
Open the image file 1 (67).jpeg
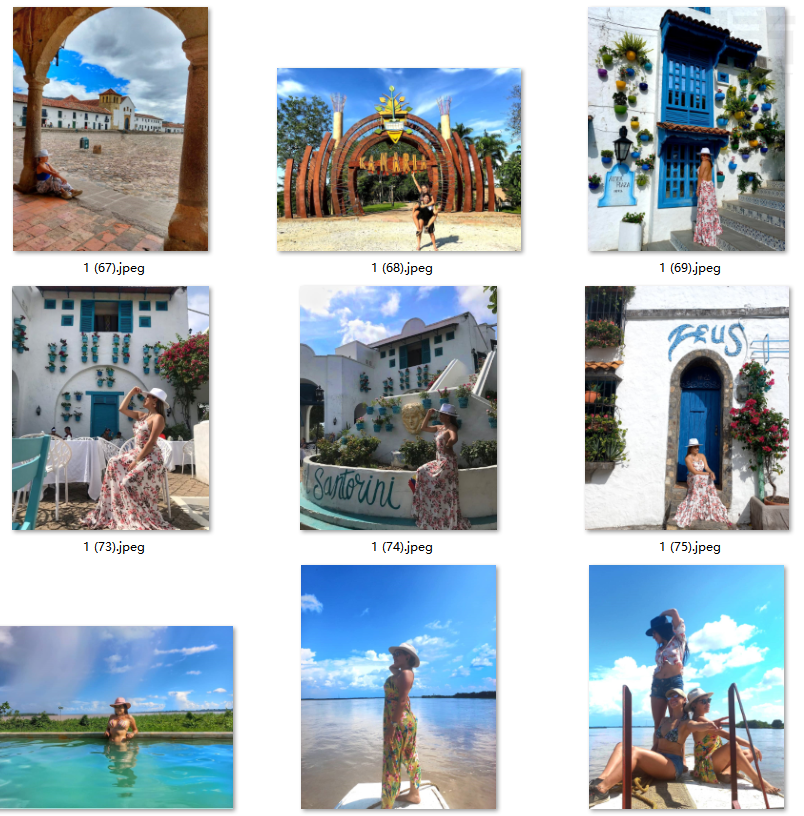(x=110, y=129)
